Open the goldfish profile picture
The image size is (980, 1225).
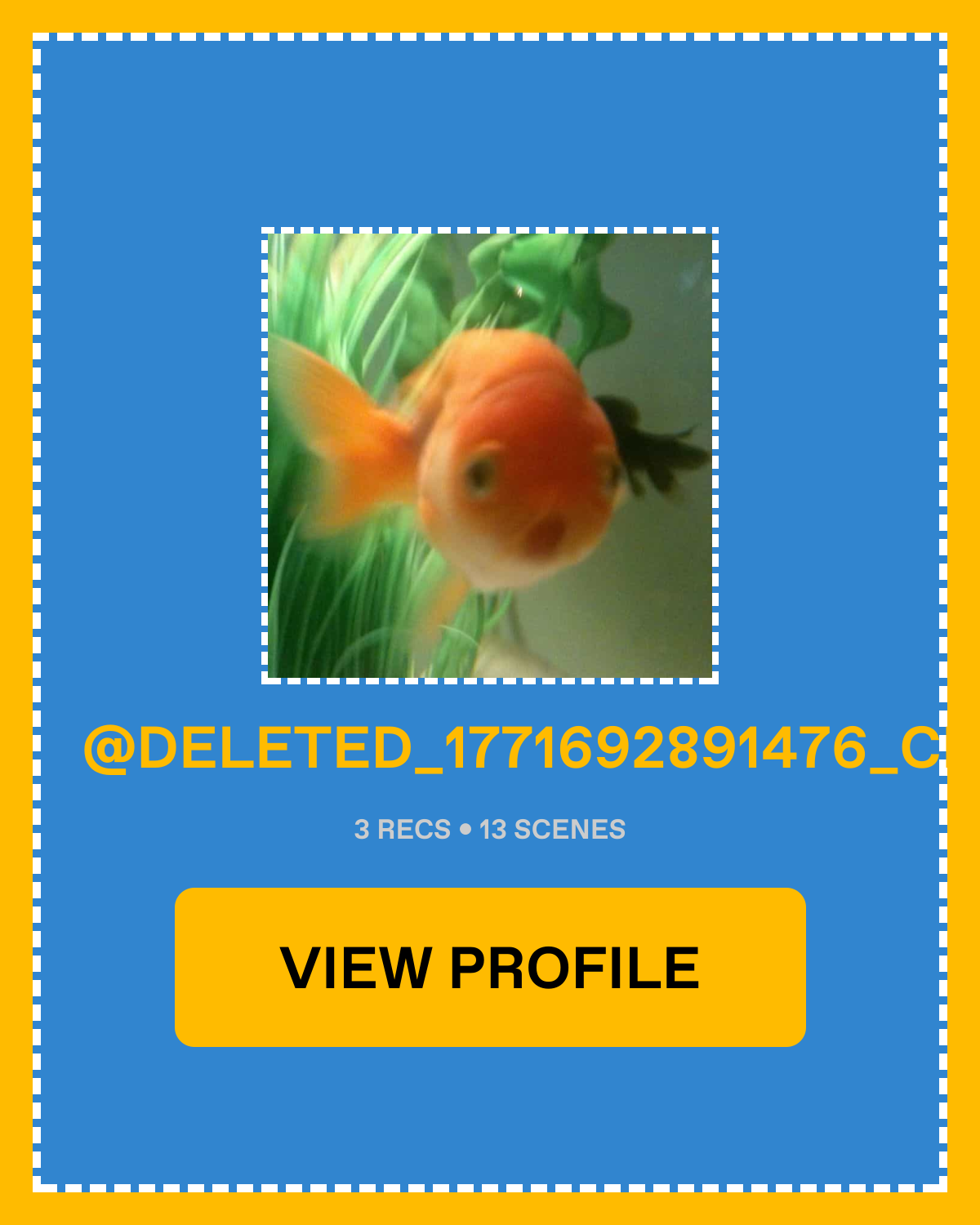(x=490, y=456)
